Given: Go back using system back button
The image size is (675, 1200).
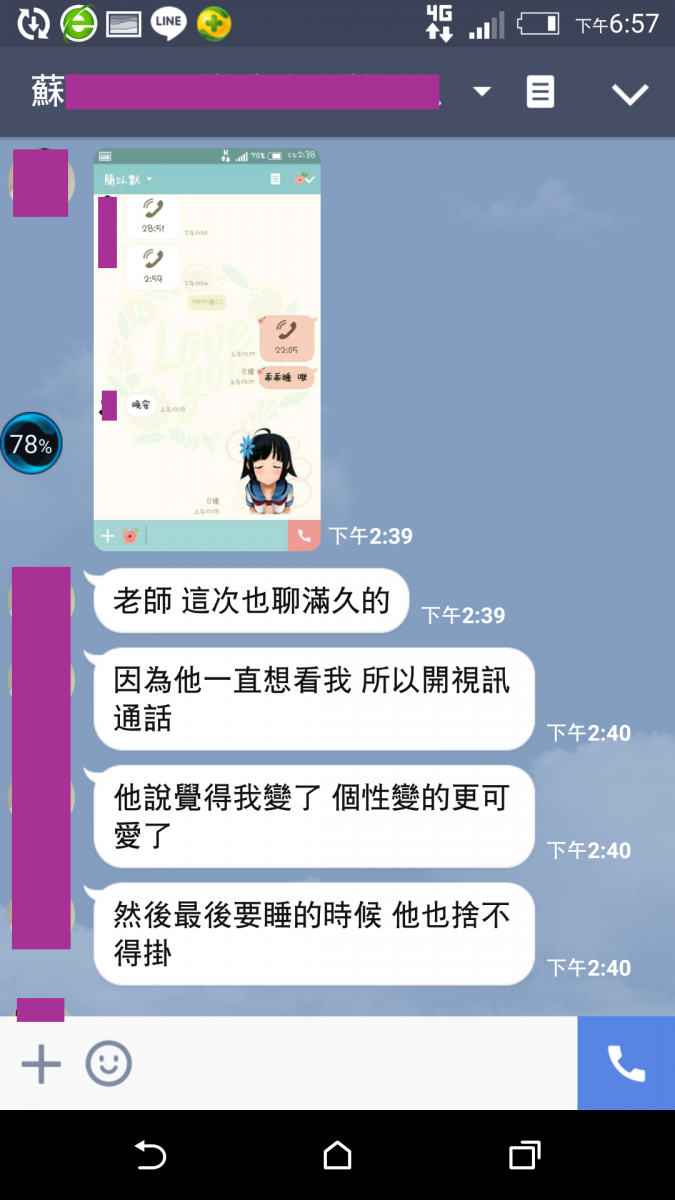Looking at the screenshot, I should (x=150, y=1156).
